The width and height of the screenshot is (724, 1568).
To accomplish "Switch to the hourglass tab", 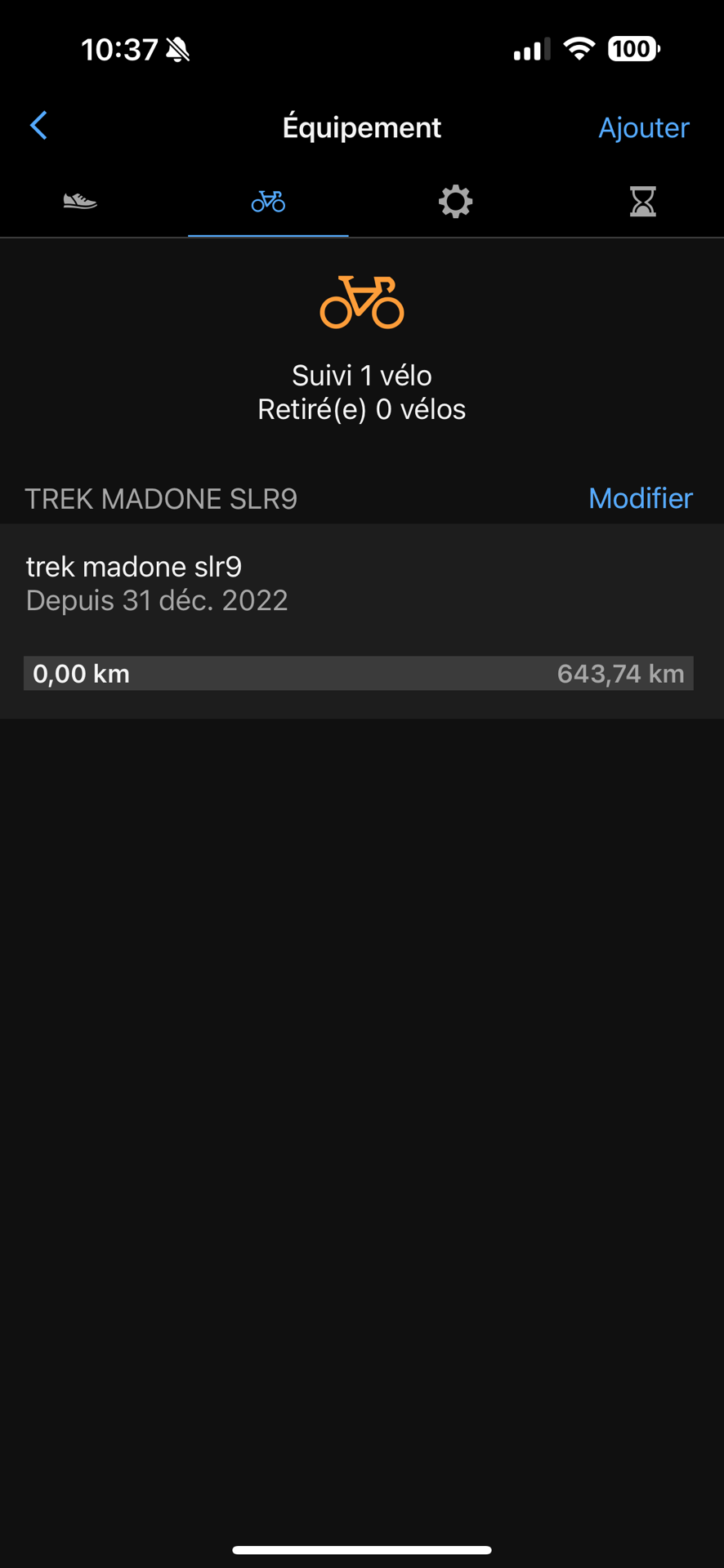I will click(643, 201).
